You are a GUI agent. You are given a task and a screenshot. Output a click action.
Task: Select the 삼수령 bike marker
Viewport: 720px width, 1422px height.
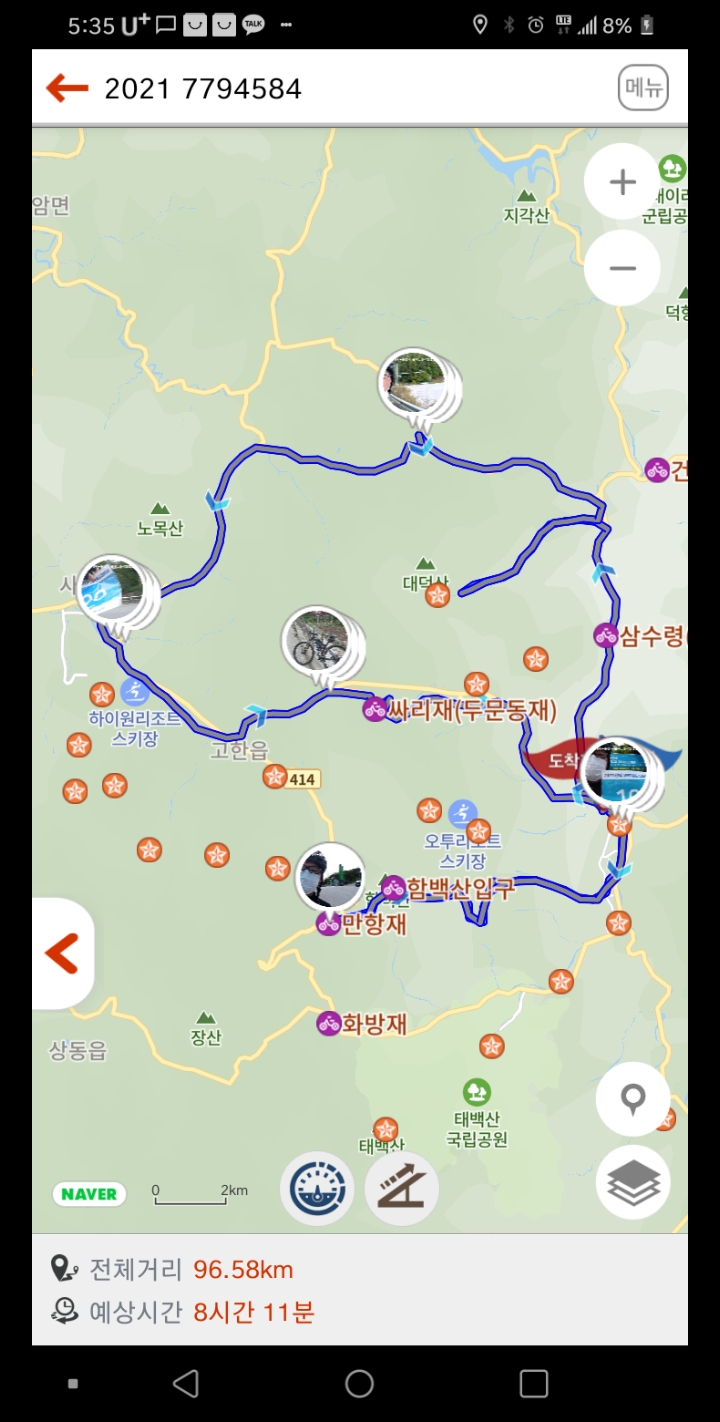tap(606, 635)
